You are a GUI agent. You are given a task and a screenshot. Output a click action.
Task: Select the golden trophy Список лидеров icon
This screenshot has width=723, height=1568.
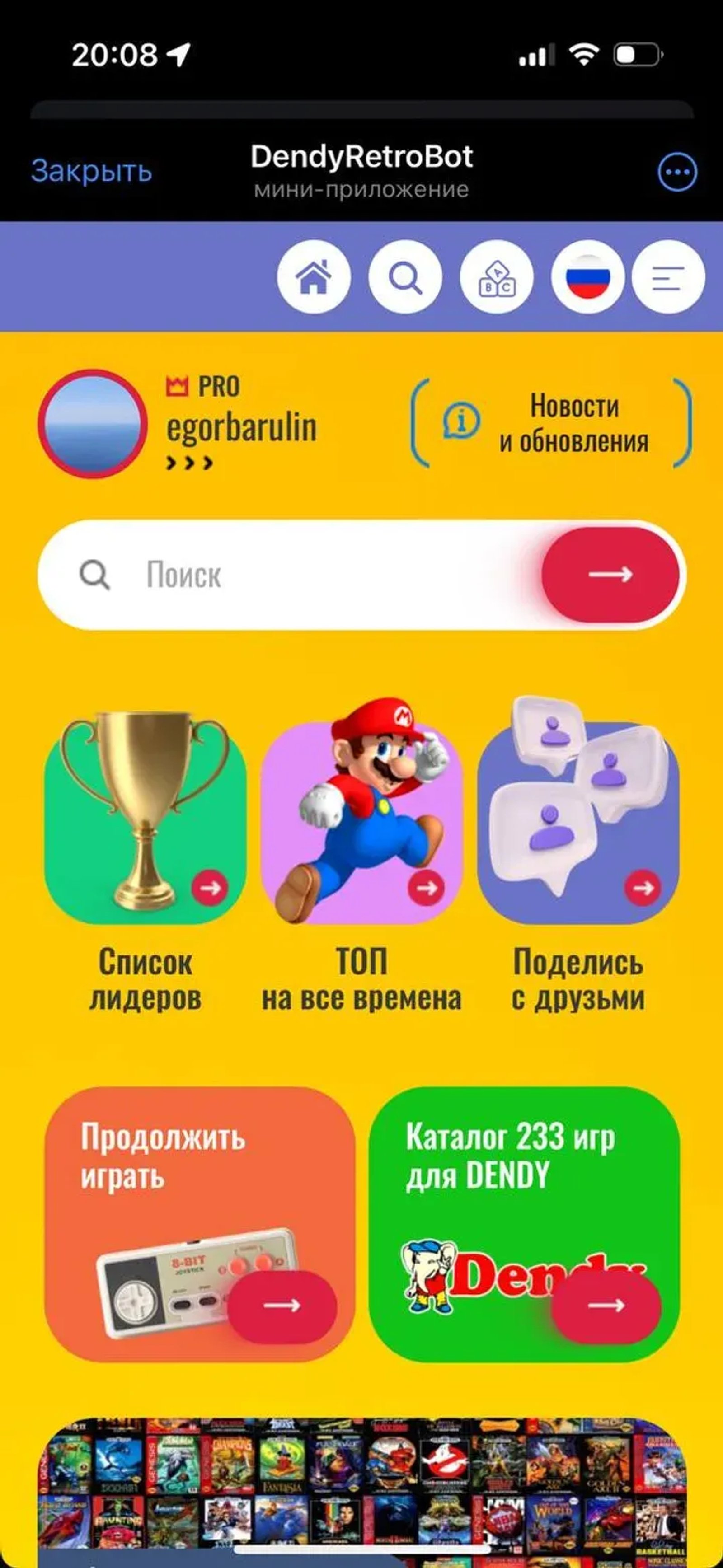click(143, 804)
